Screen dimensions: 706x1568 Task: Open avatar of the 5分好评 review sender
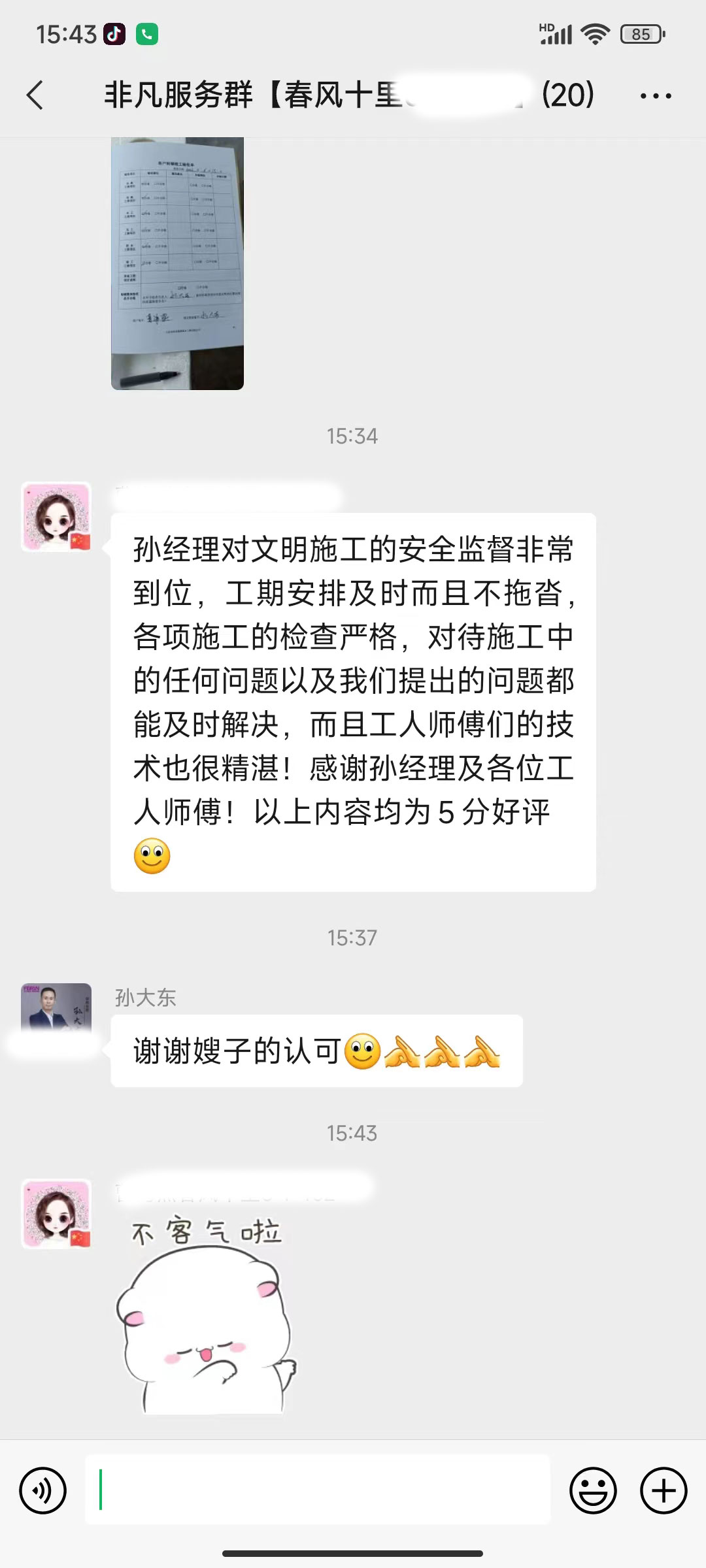point(56,517)
